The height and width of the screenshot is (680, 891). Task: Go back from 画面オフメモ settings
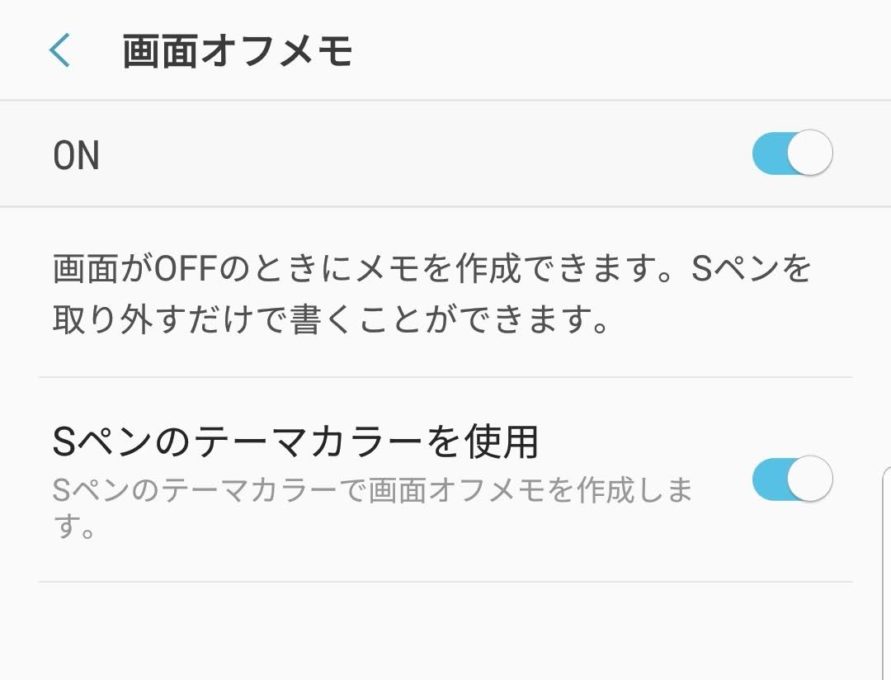(x=60, y=50)
